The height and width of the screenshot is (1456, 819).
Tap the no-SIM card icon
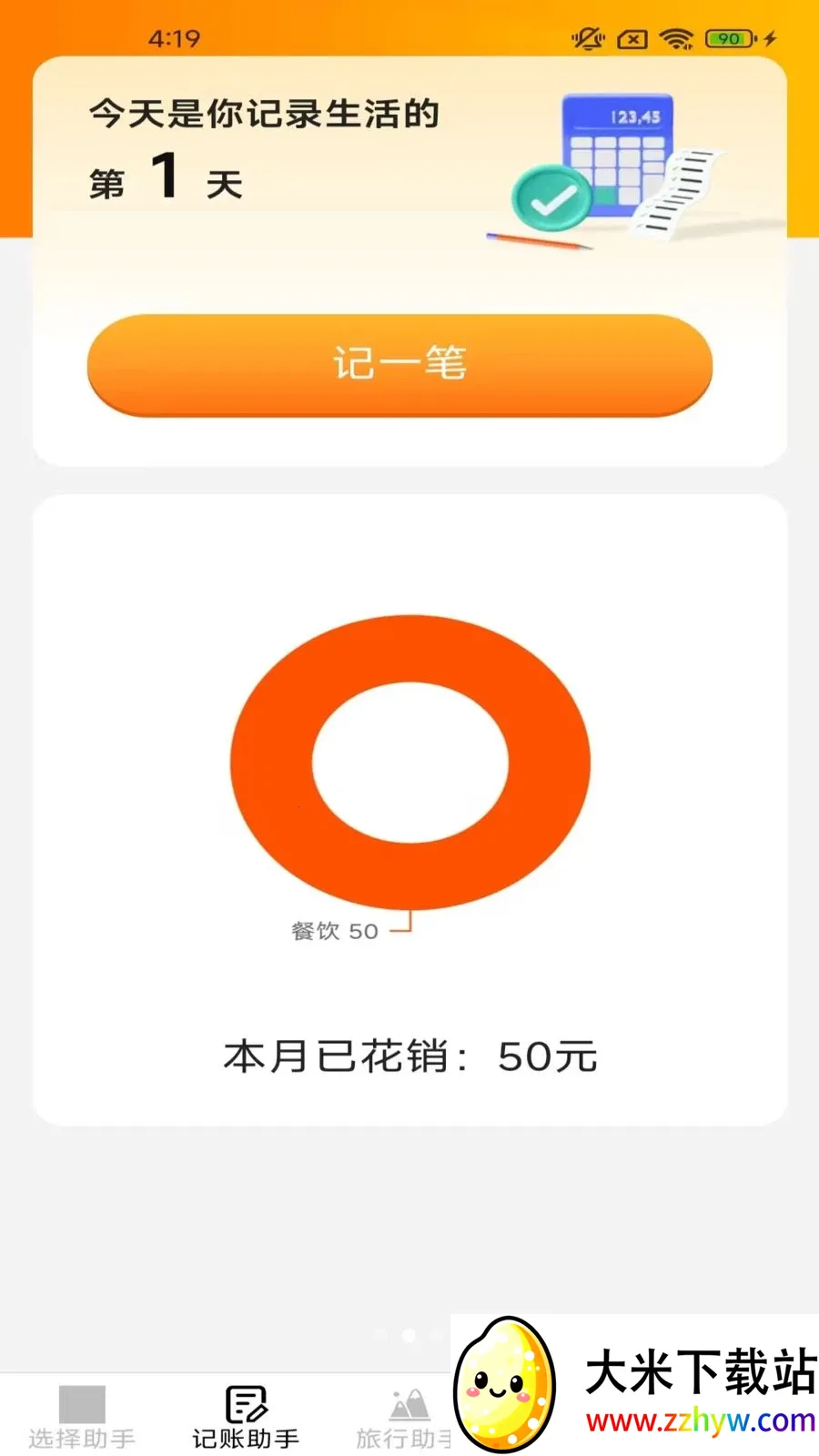632,38
